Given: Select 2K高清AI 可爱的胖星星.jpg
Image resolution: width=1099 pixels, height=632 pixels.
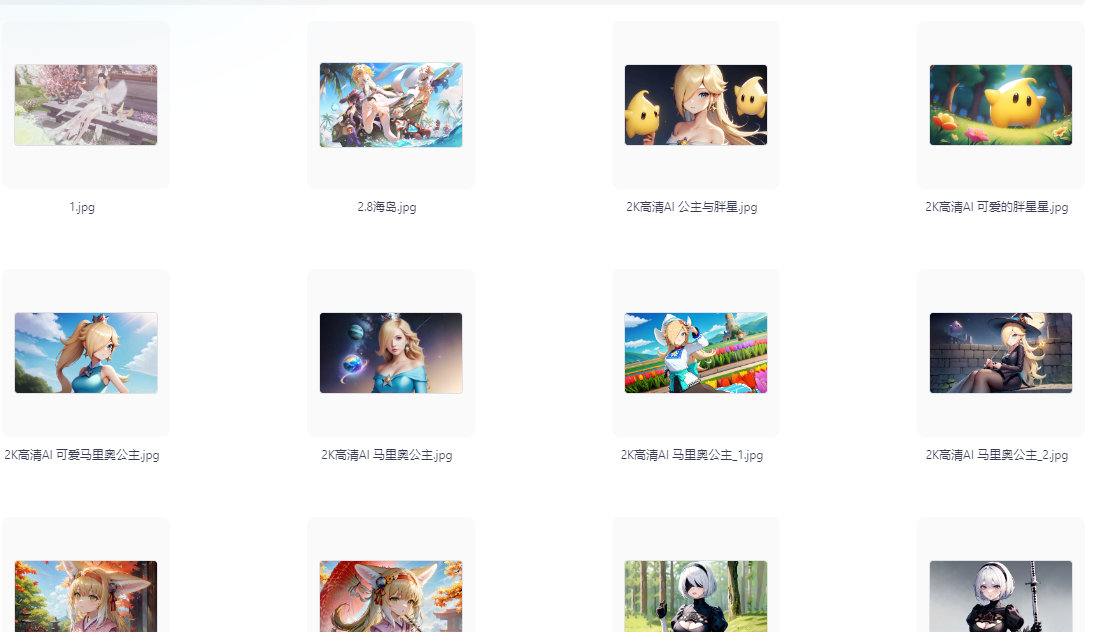Looking at the screenshot, I should 1001,105.
